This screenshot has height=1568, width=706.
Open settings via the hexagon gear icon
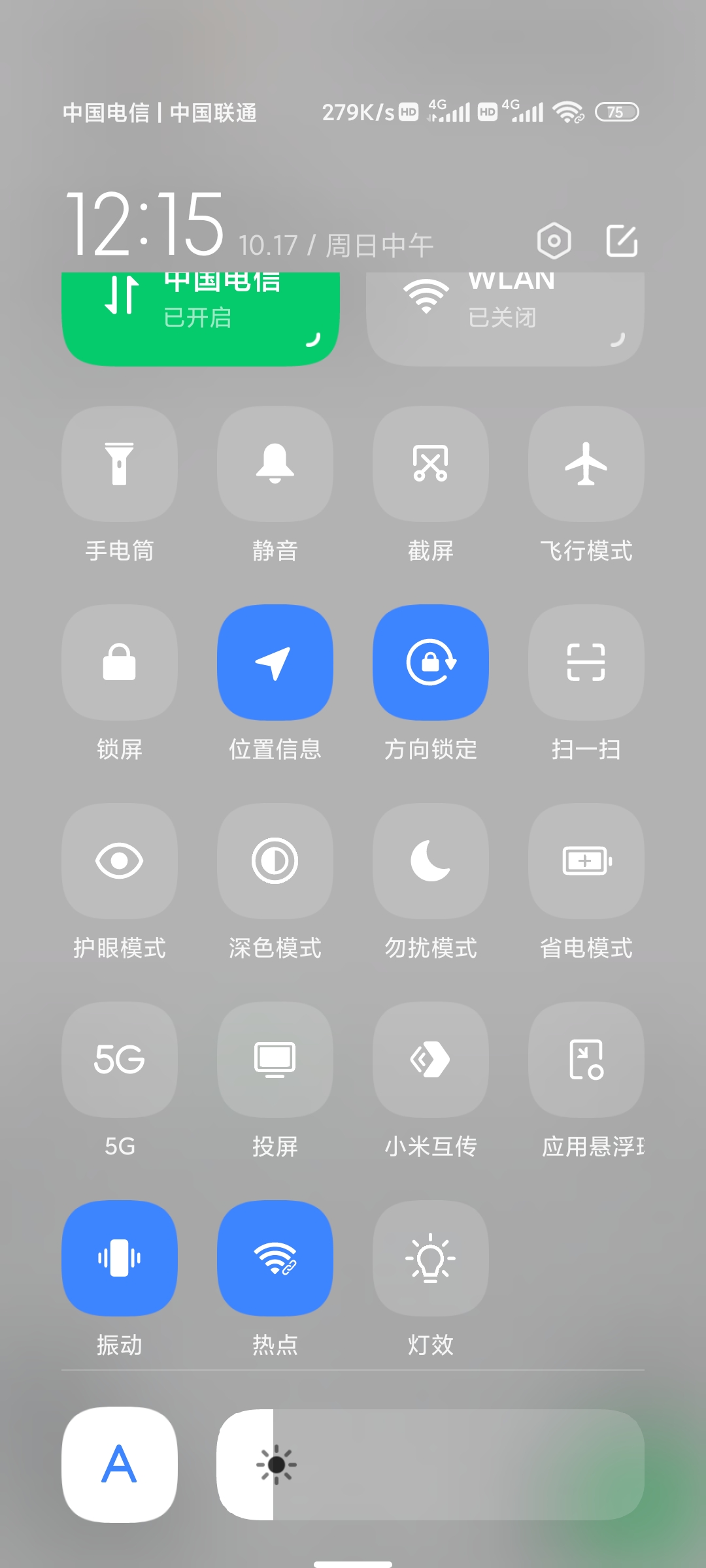[554, 241]
